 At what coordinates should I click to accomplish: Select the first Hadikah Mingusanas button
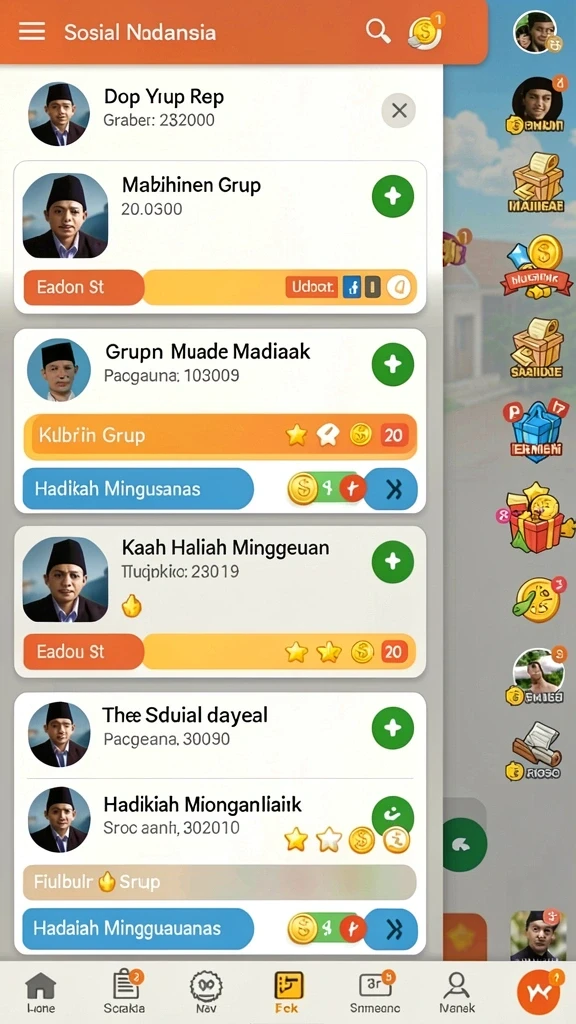click(x=138, y=488)
